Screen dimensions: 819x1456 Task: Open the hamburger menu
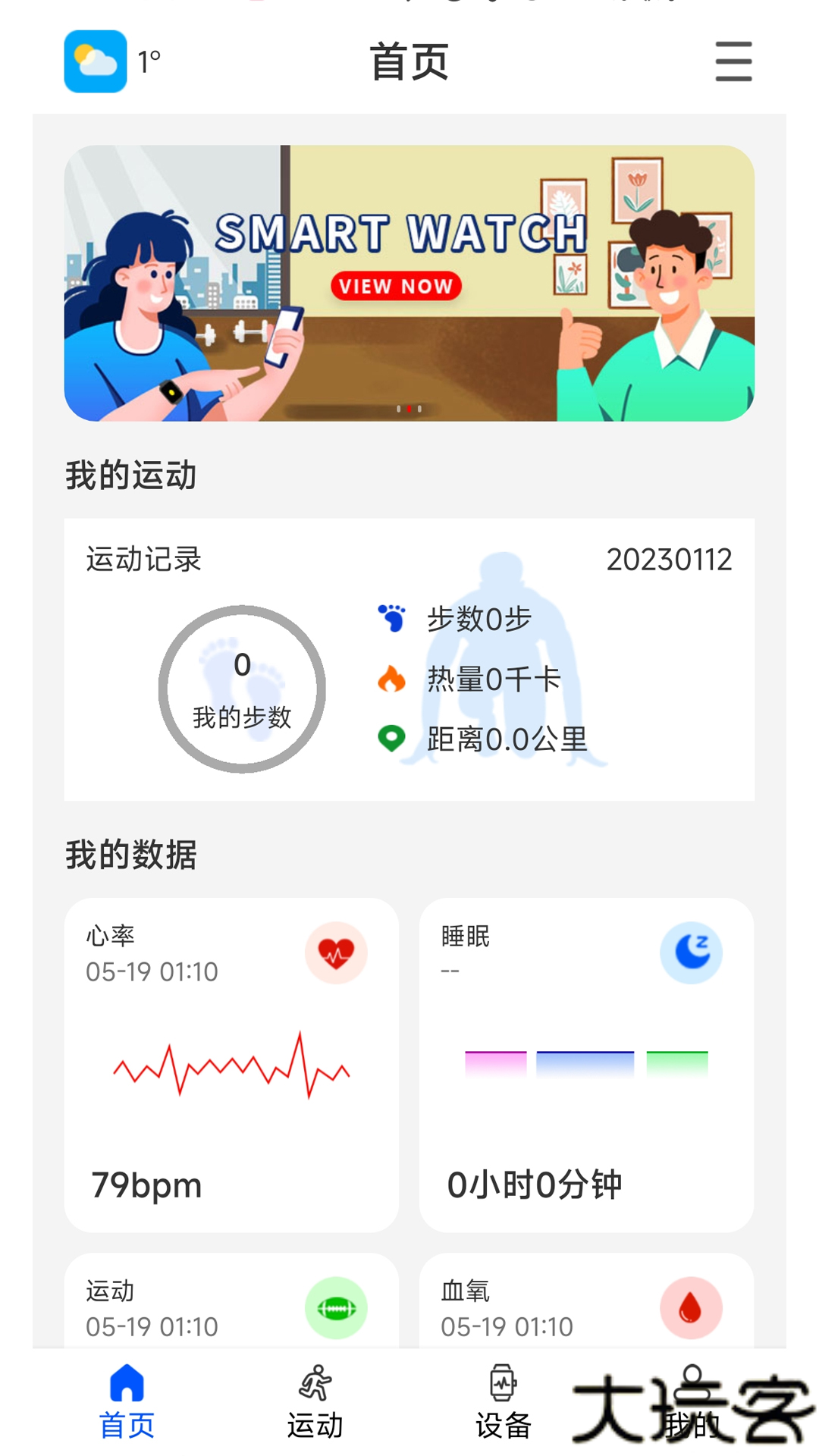click(x=733, y=61)
